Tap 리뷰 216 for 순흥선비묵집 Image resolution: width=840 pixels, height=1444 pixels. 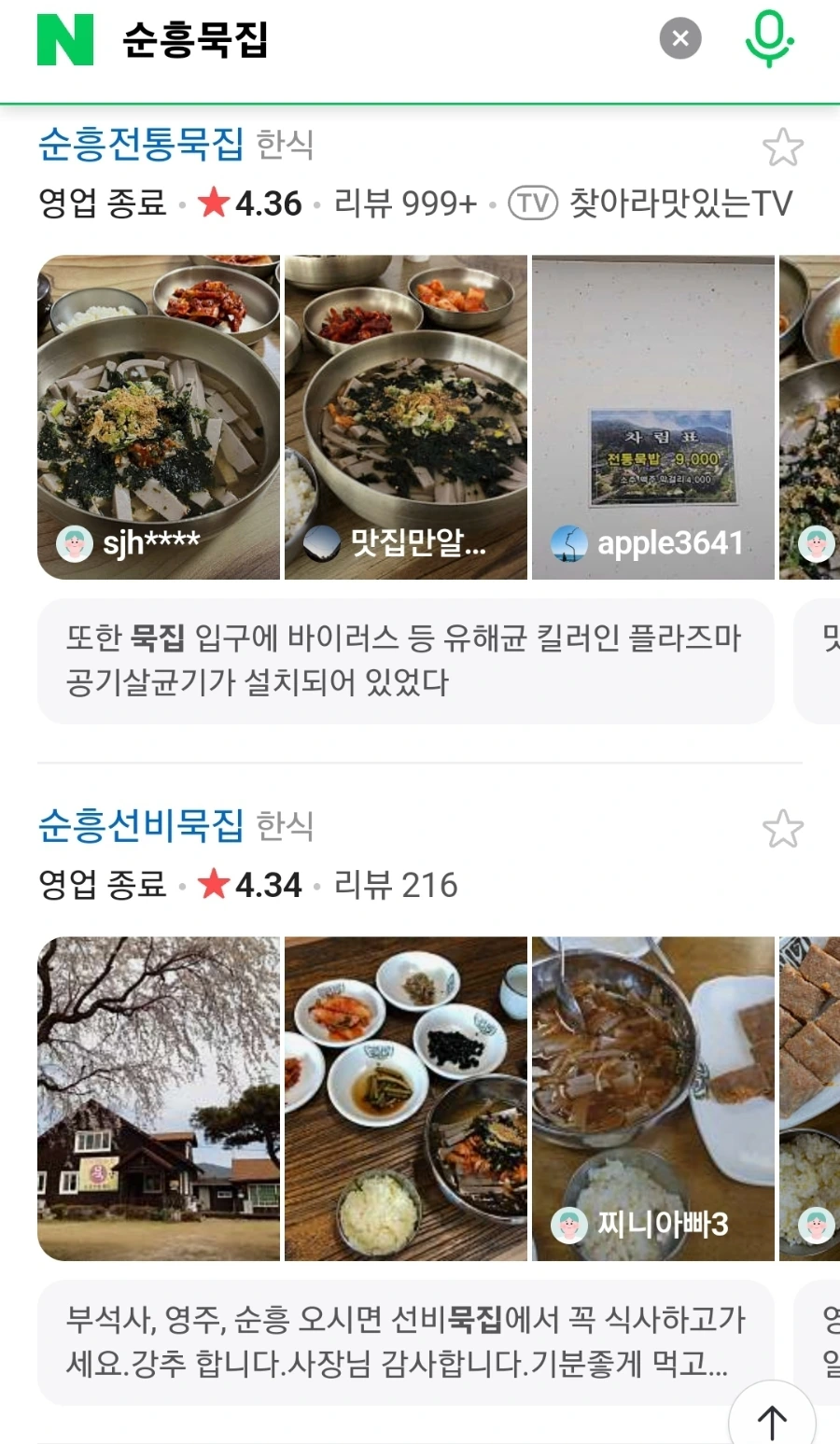tap(396, 884)
